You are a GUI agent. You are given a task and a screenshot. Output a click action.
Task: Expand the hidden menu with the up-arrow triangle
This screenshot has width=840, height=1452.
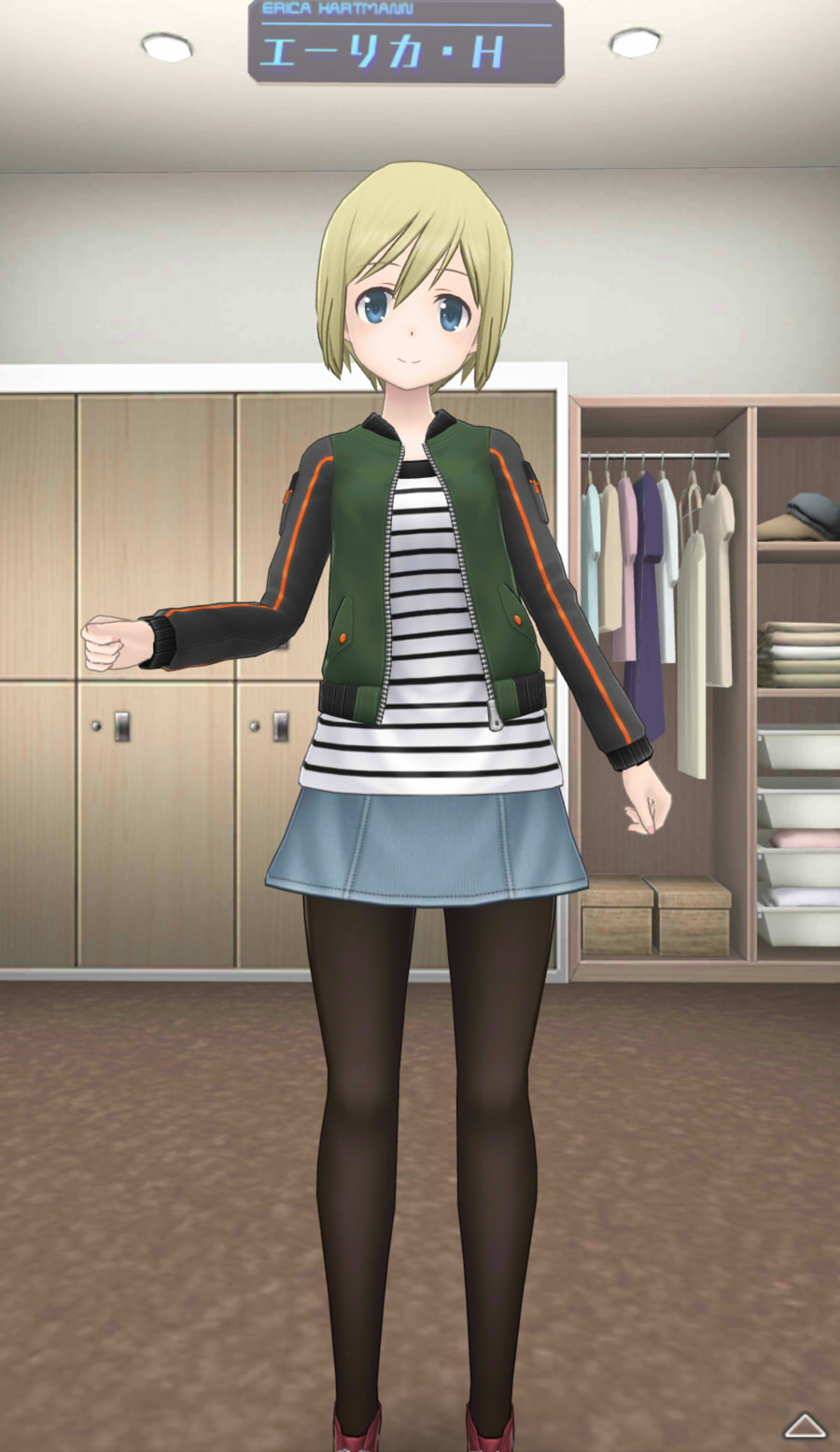(805, 1426)
